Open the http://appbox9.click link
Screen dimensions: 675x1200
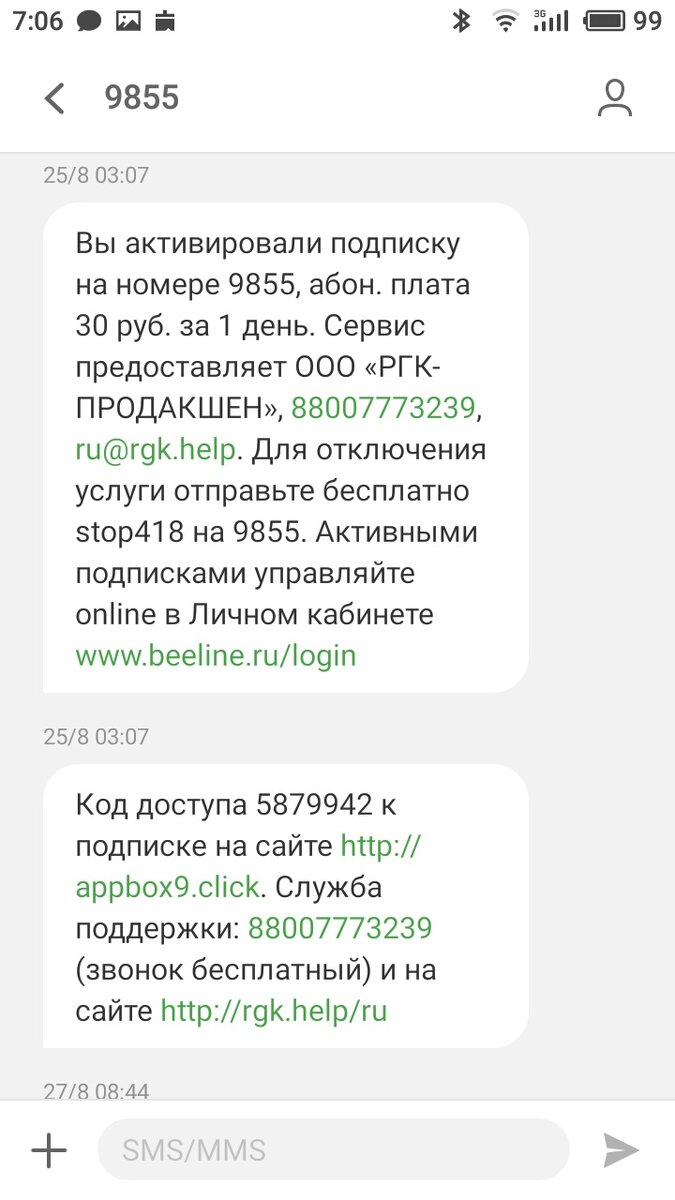point(249,866)
